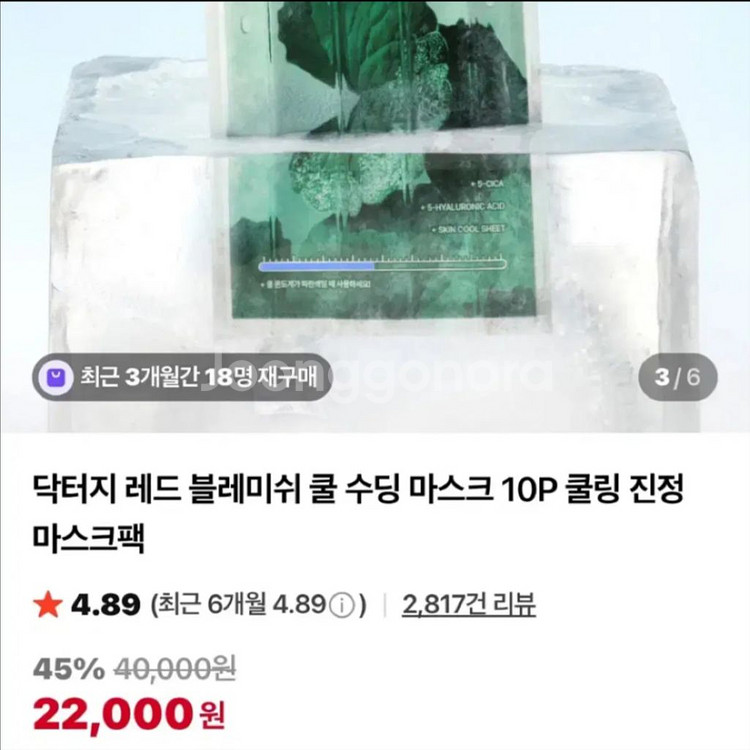Open the product image in full view

pyautogui.click(x=375, y=216)
